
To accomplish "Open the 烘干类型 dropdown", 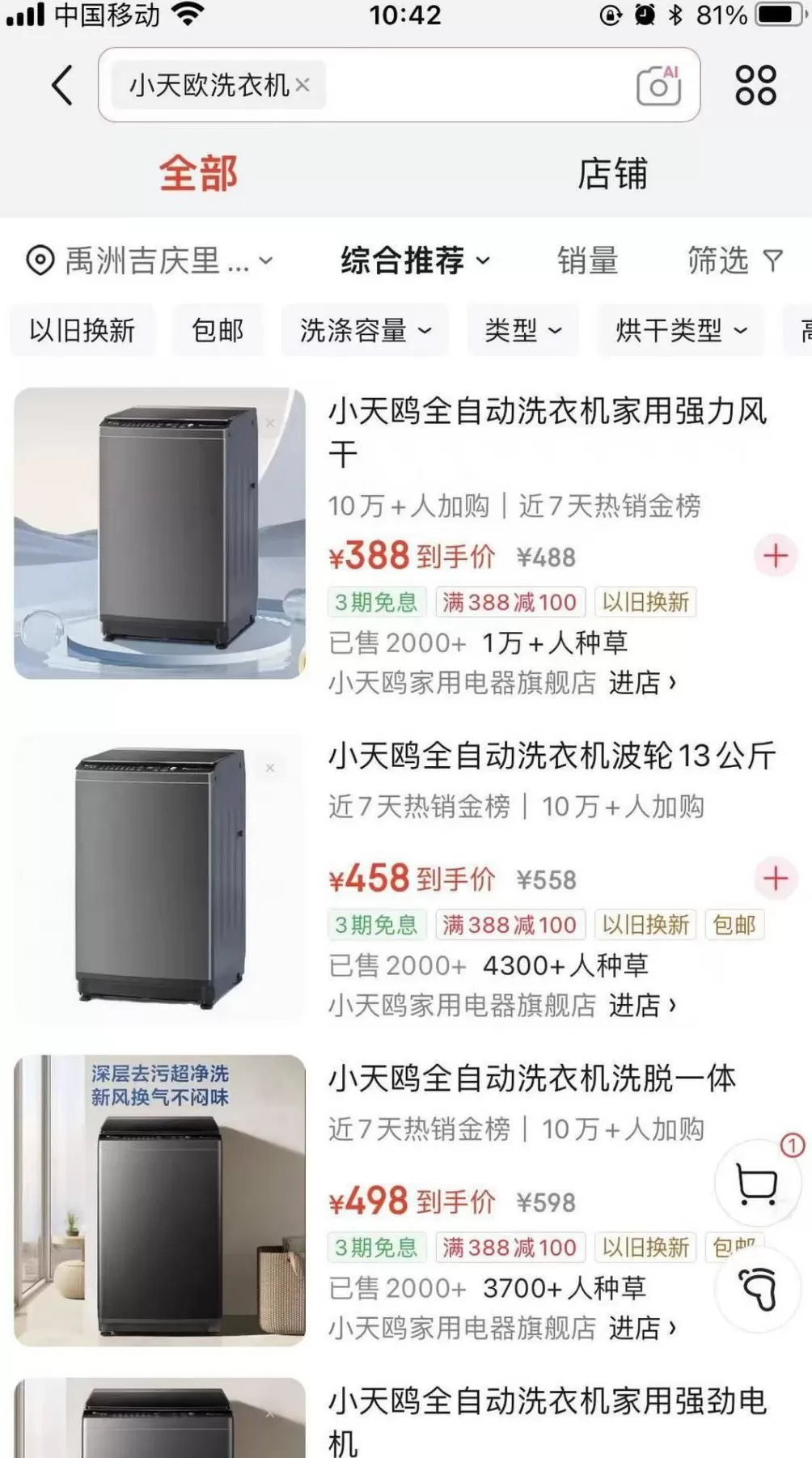I will (679, 330).
